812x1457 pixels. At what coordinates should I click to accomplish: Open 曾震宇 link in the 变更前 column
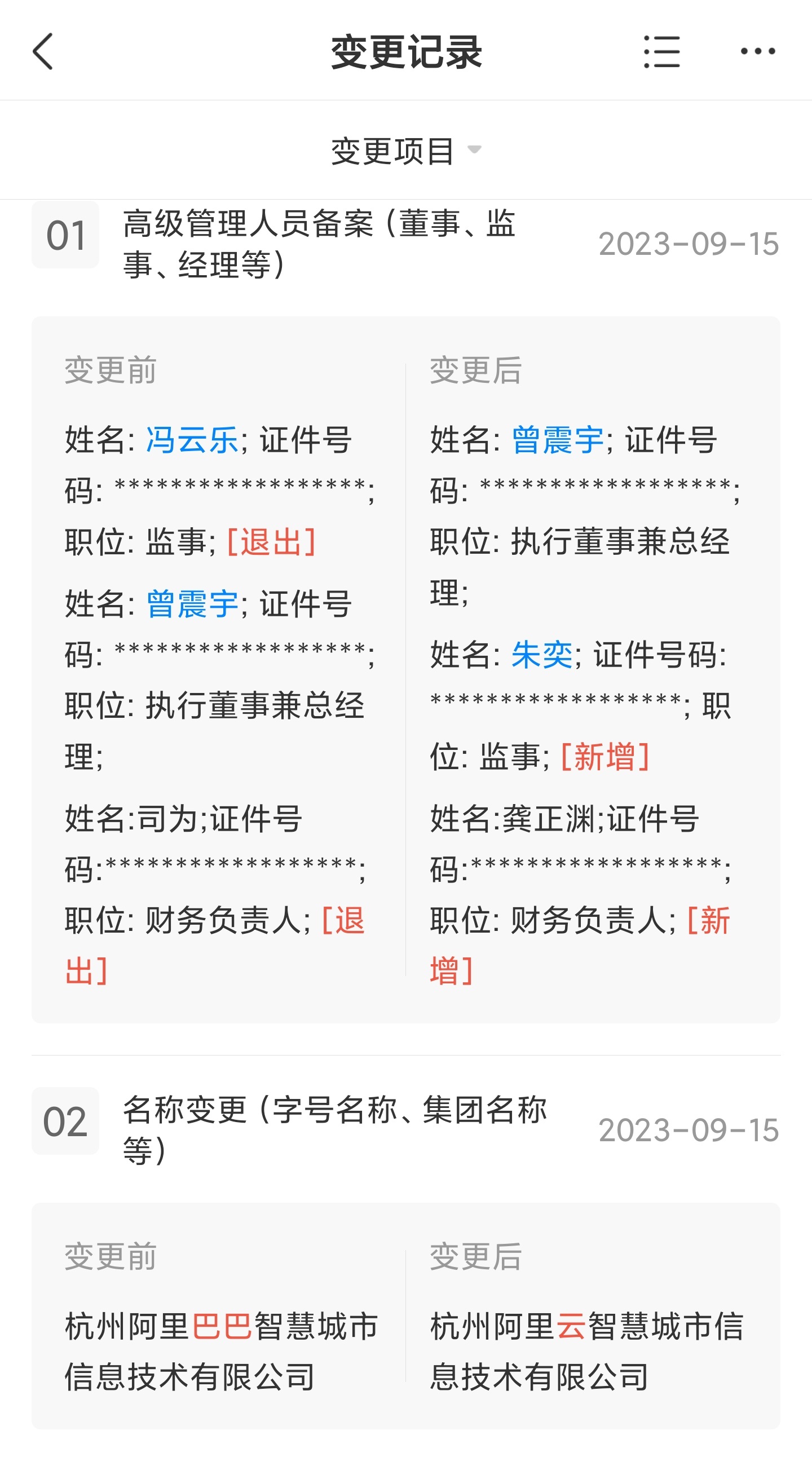coord(192,604)
